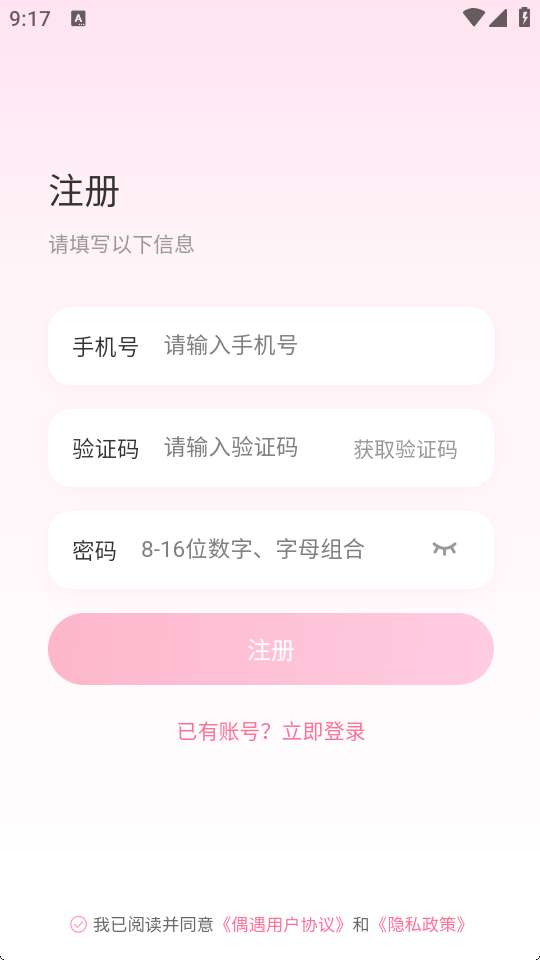
Task: Tap 获取验证码 to get a code
Action: 405,449
